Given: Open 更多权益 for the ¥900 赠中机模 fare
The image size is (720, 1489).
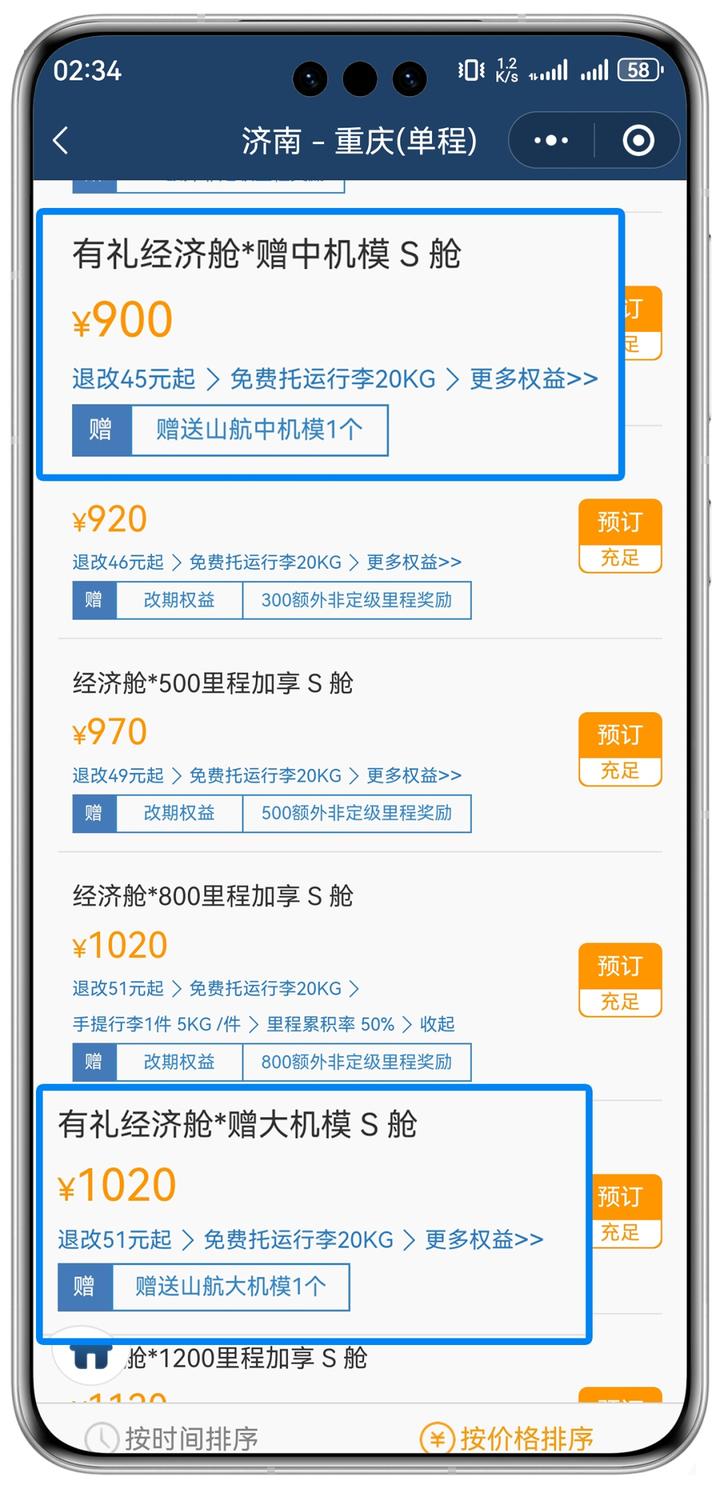Looking at the screenshot, I should coord(534,379).
